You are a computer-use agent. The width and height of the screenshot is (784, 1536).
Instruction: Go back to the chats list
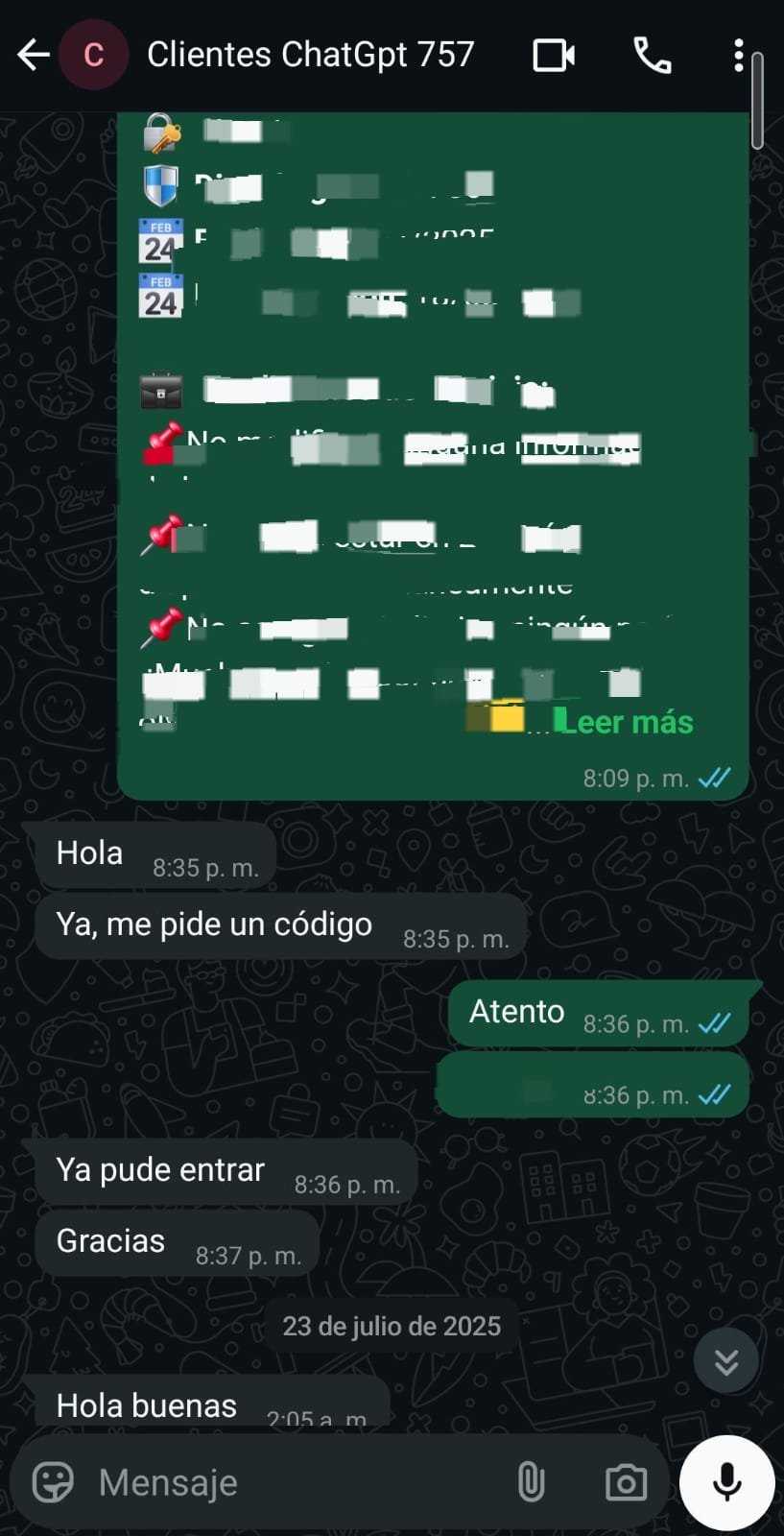(x=33, y=55)
